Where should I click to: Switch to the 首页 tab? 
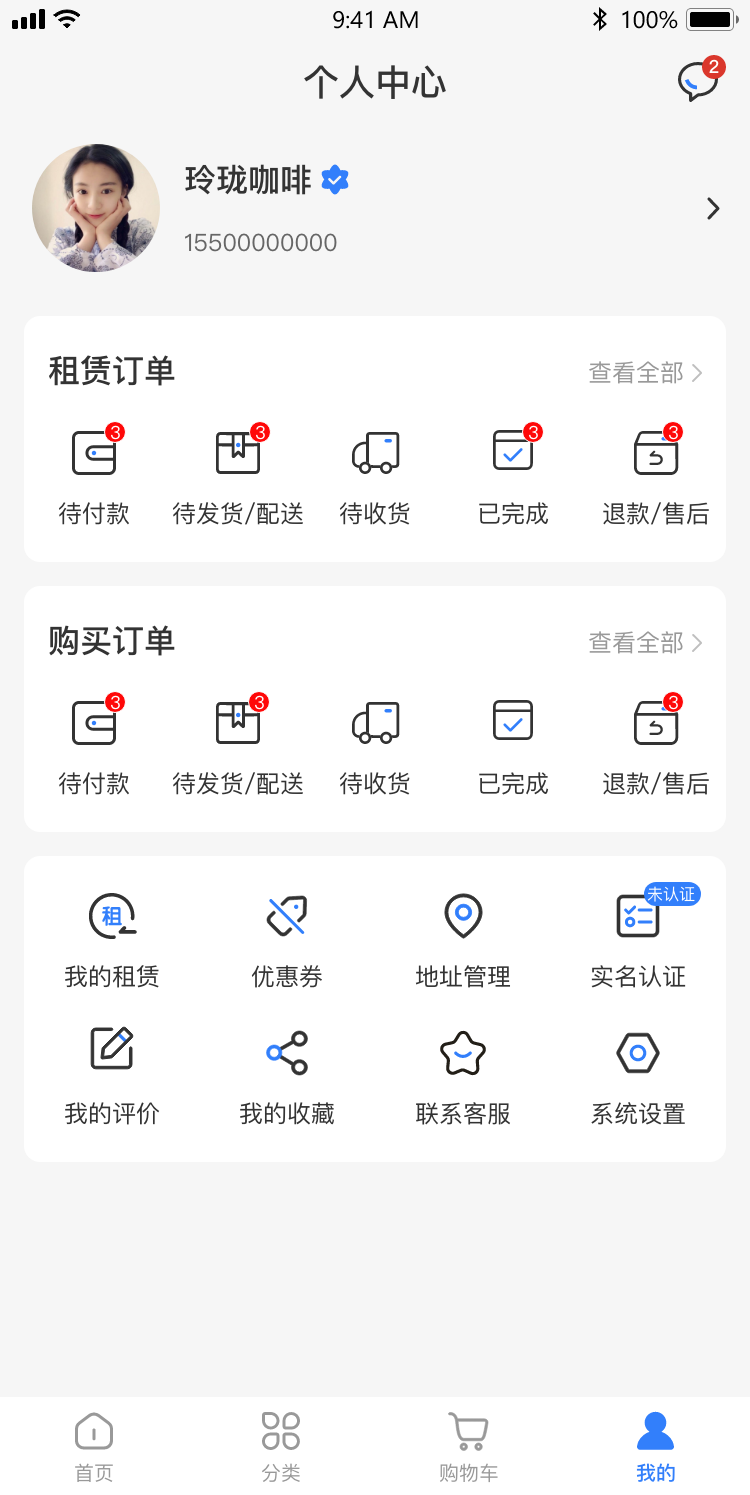coord(94,1446)
